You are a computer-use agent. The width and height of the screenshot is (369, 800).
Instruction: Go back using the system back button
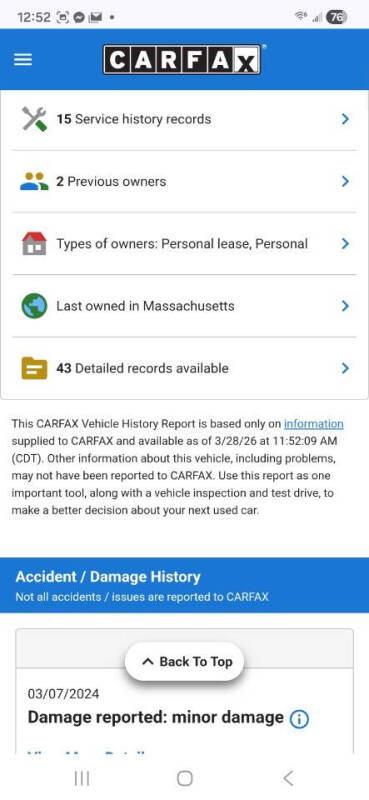[x=288, y=779]
